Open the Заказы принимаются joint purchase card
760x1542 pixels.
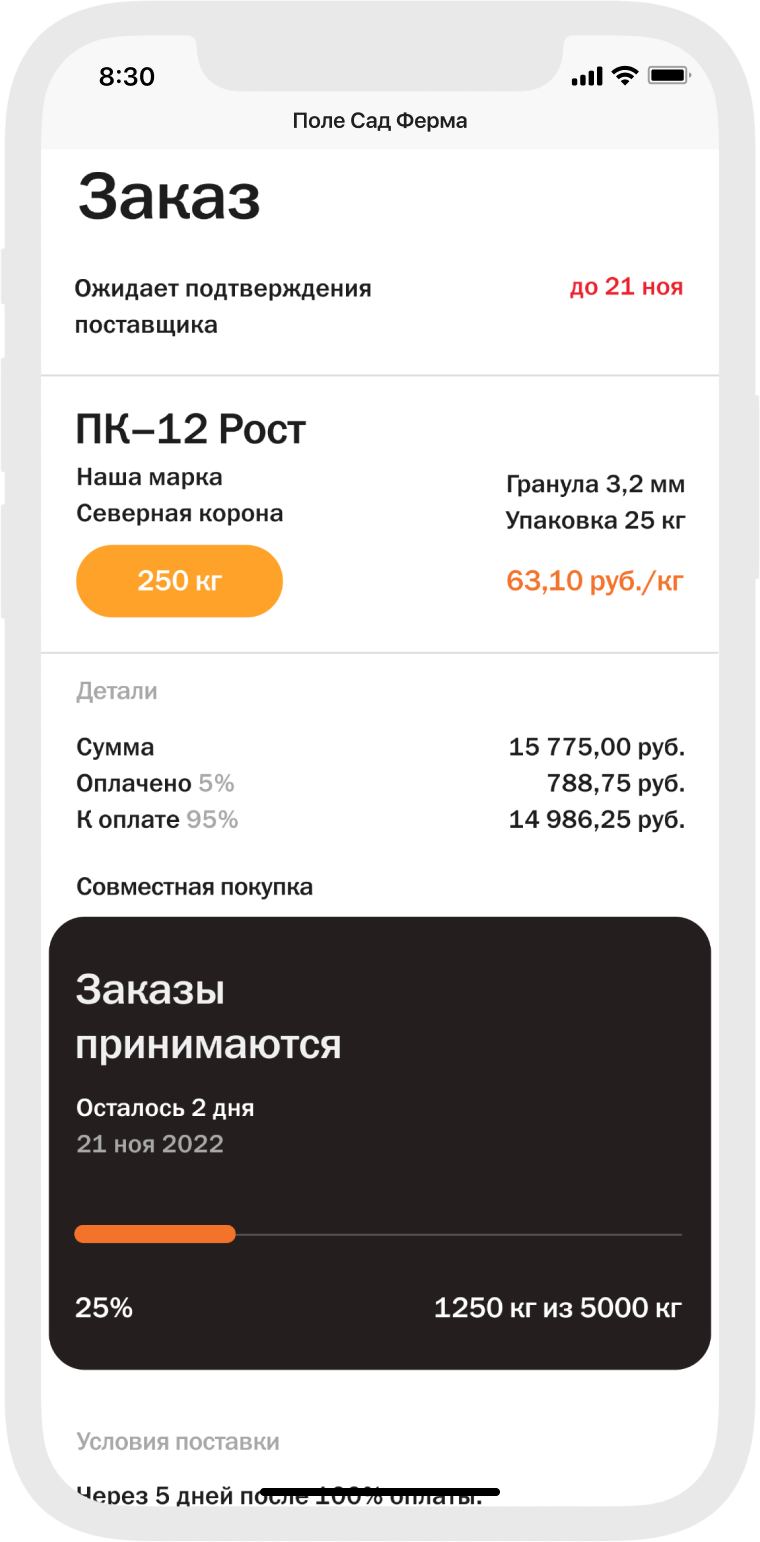coord(380,1142)
